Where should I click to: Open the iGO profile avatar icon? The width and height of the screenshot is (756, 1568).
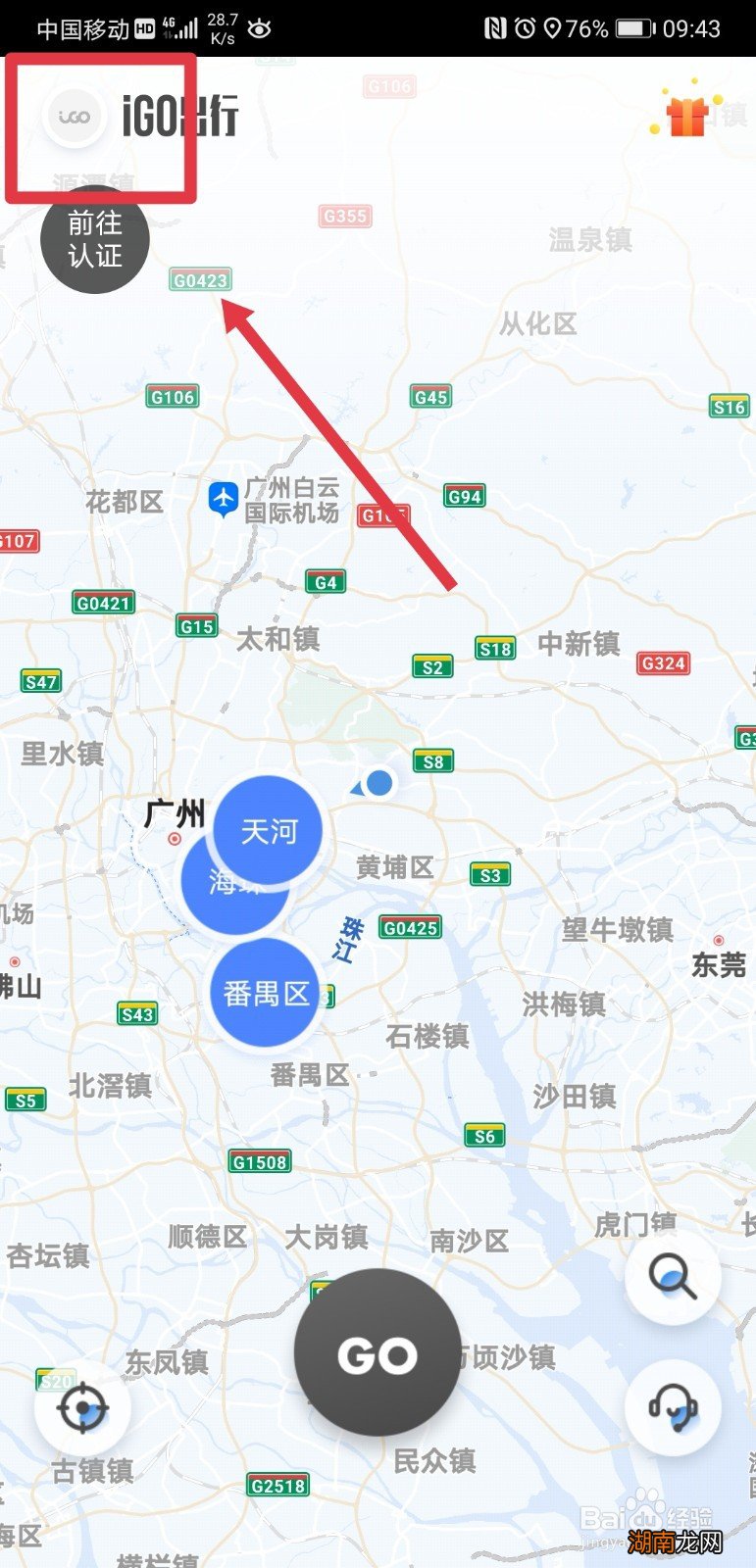pos(75,117)
